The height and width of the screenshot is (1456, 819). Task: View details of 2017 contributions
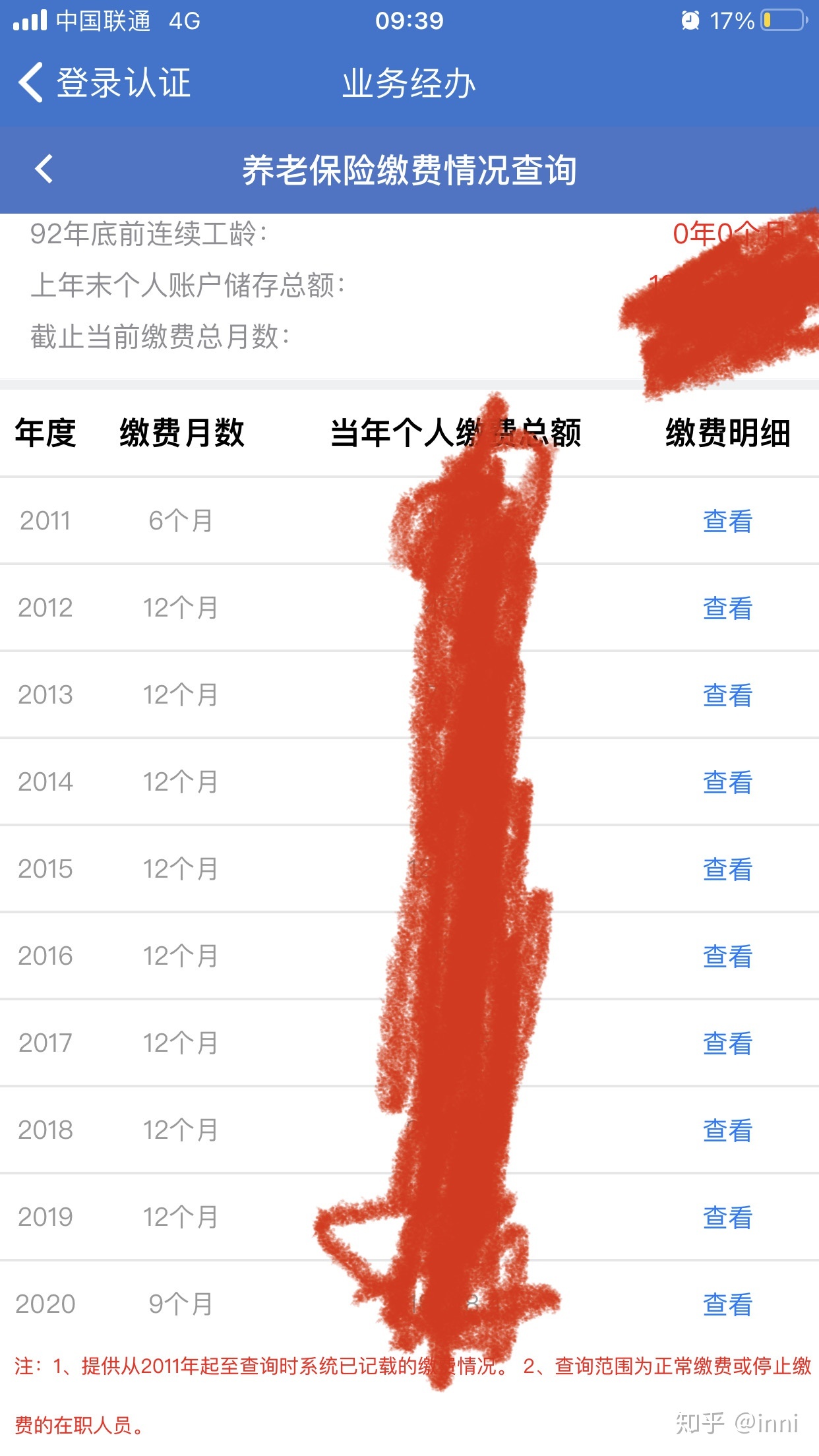point(727,1044)
